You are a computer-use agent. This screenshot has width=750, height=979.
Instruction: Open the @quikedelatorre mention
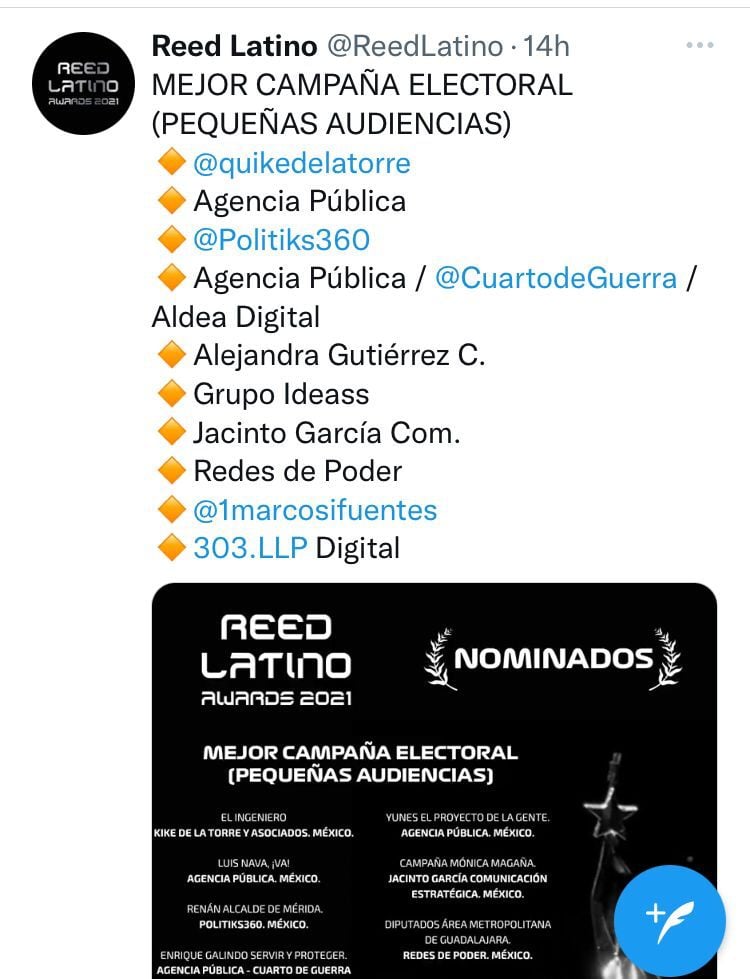pos(301,162)
